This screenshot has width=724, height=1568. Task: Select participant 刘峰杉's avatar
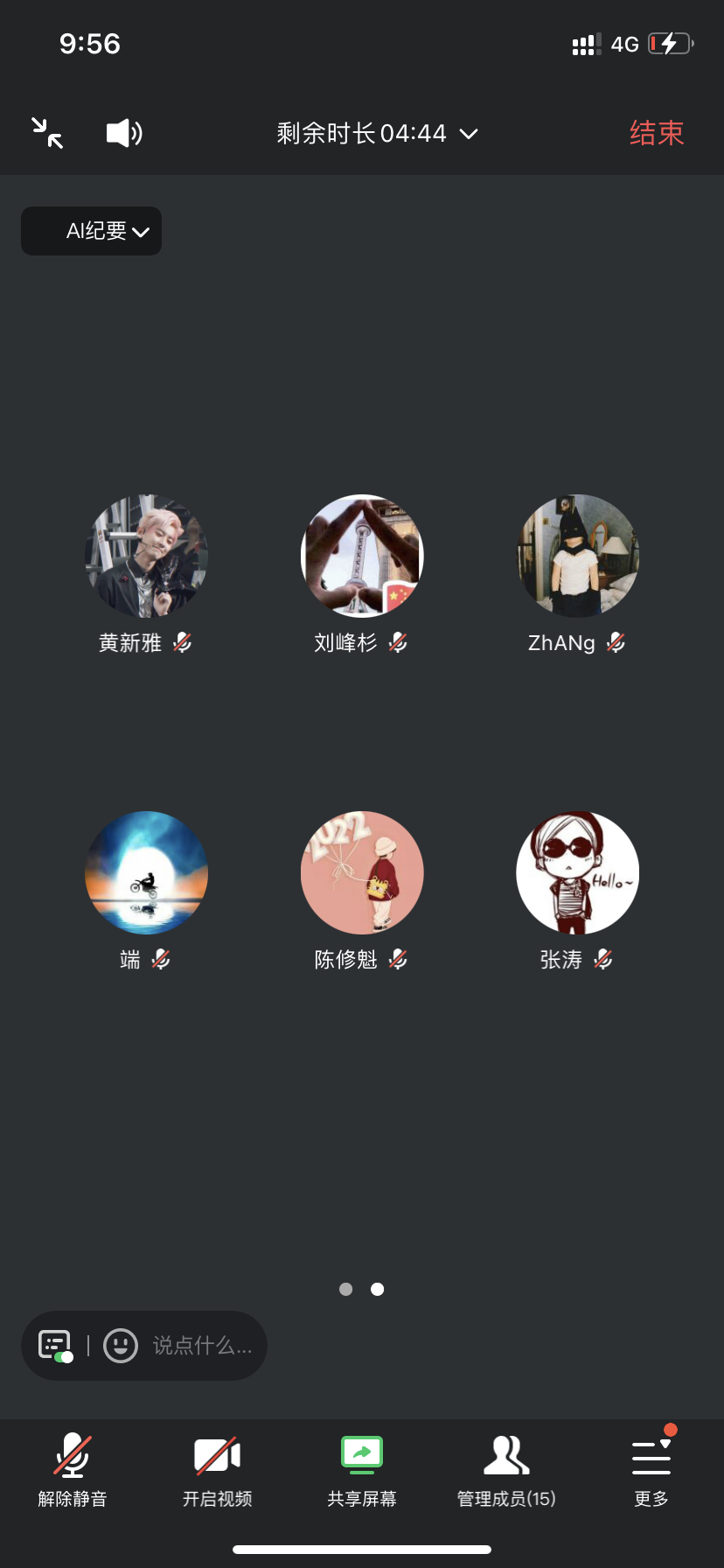tap(362, 556)
